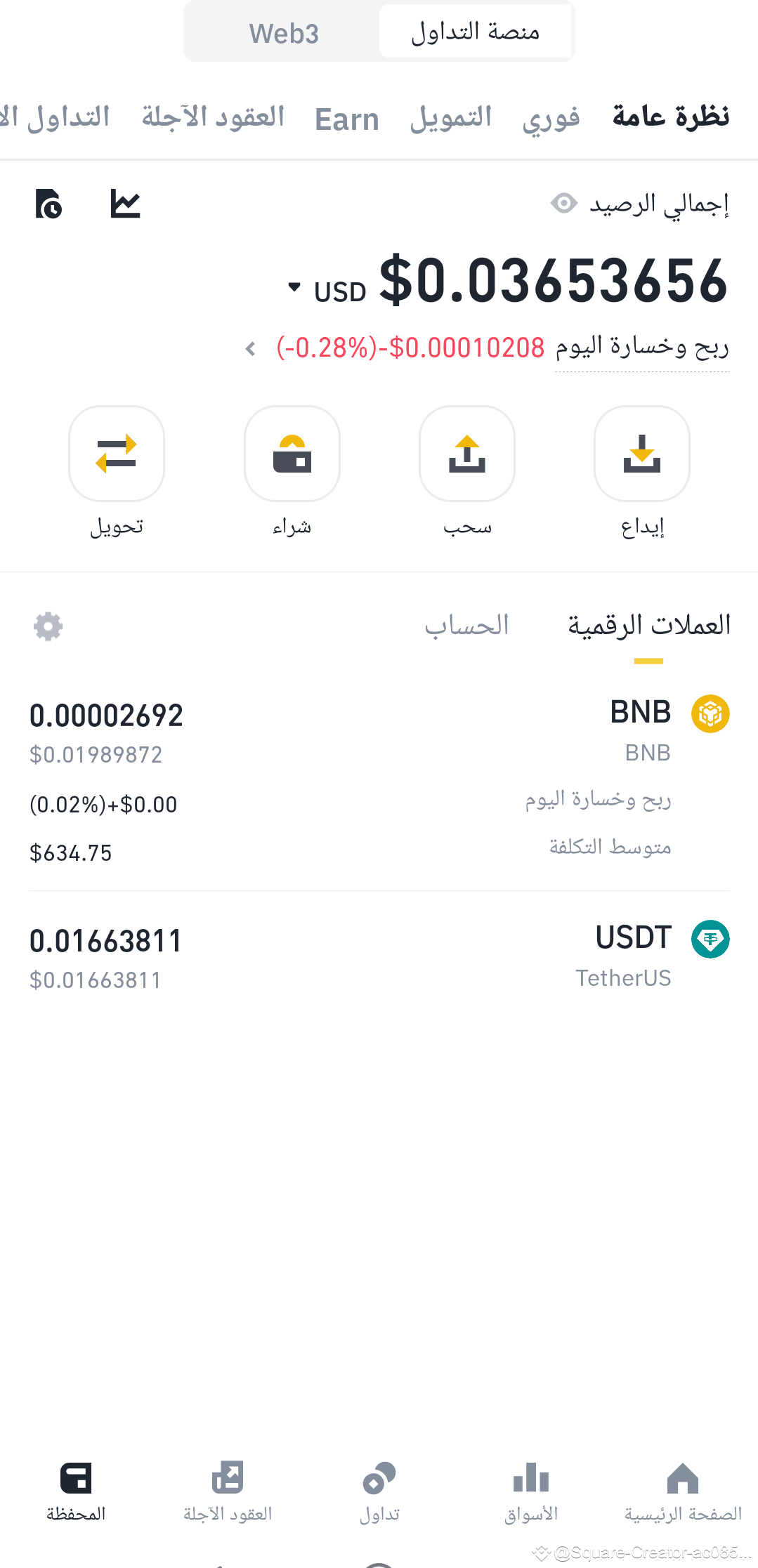
Task: Tap the deposit (إيداع) icon
Action: [641, 454]
